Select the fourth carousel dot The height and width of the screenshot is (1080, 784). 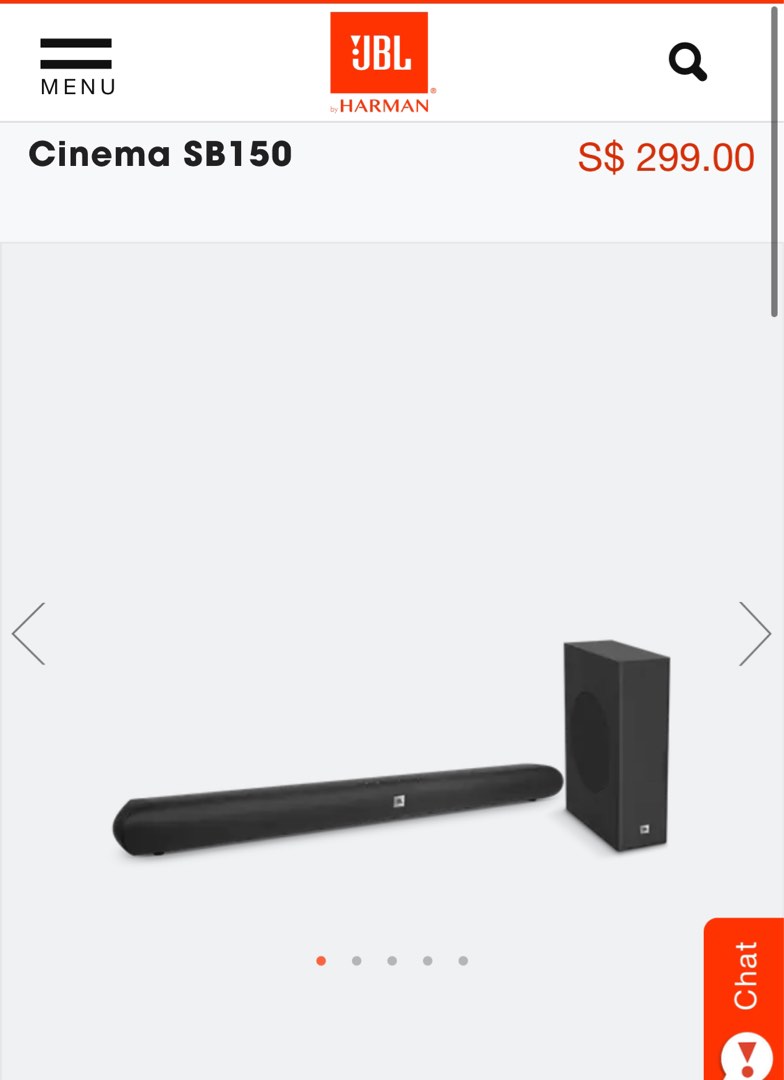(x=426, y=960)
